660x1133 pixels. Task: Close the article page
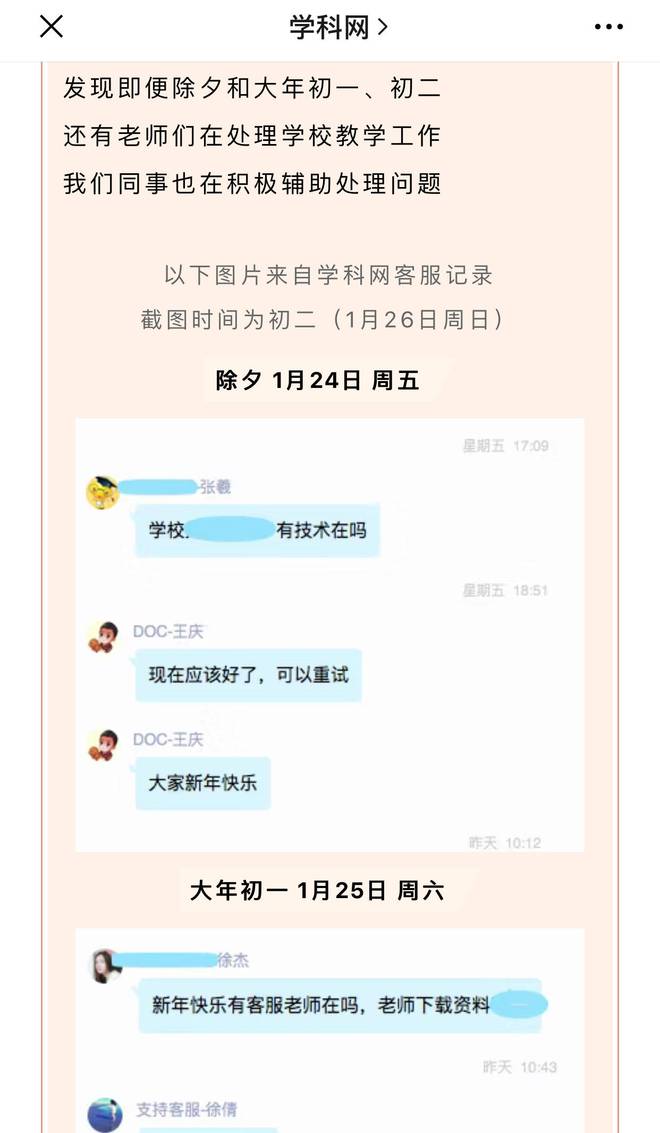pyautogui.click(x=51, y=27)
